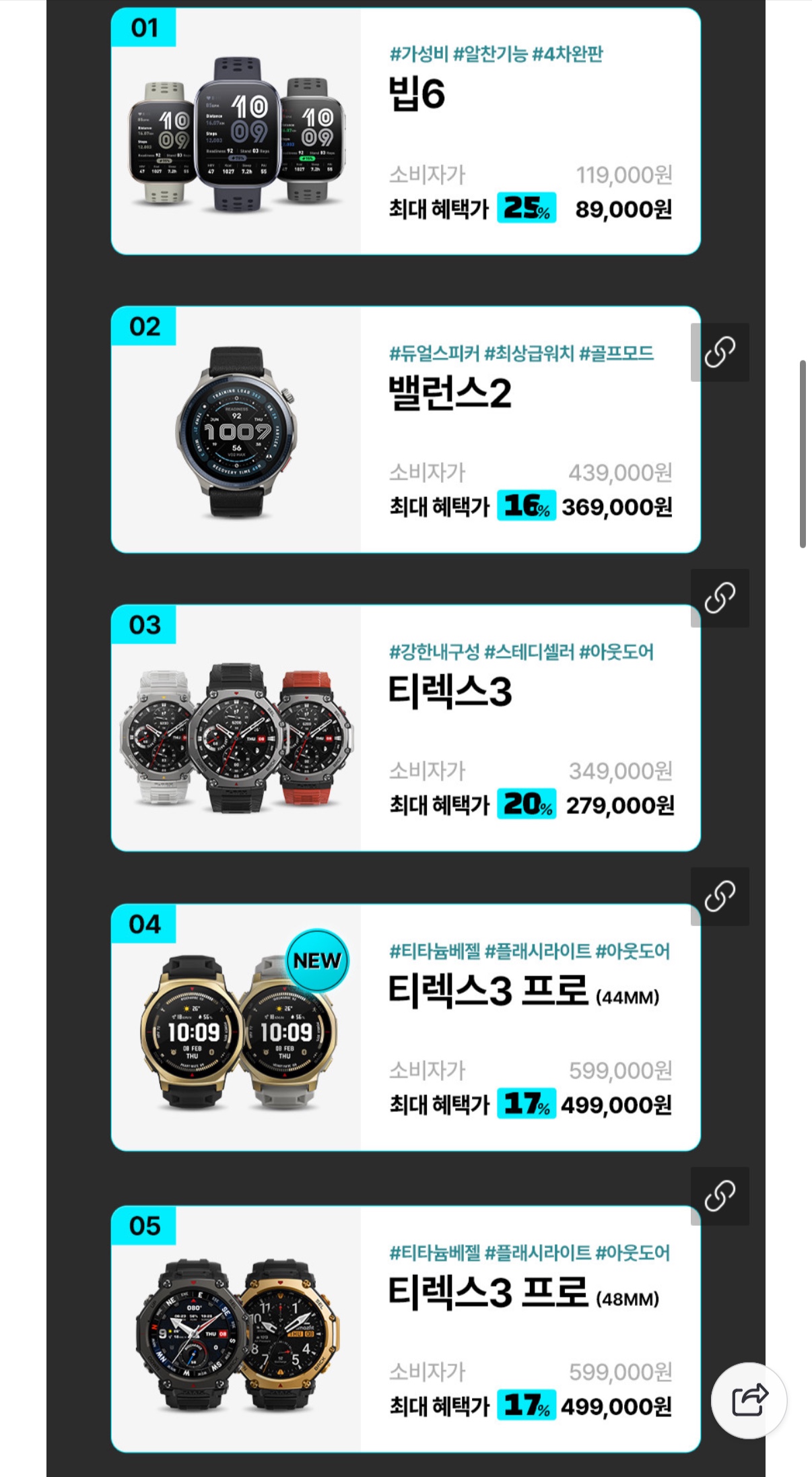The width and height of the screenshot is (812, 1477).
Task: Tap the link icon touching the 티렉스3 card
Action: (720, 598)
